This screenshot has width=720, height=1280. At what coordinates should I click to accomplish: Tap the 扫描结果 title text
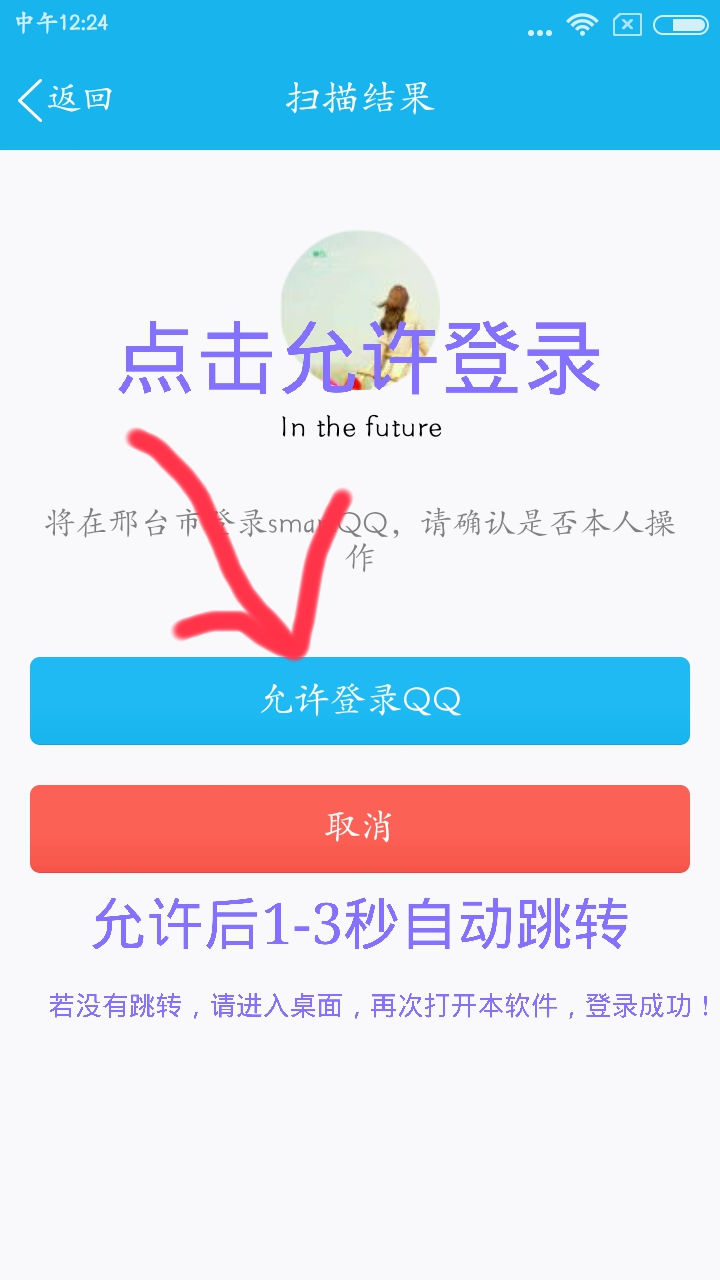coord(360,97)
